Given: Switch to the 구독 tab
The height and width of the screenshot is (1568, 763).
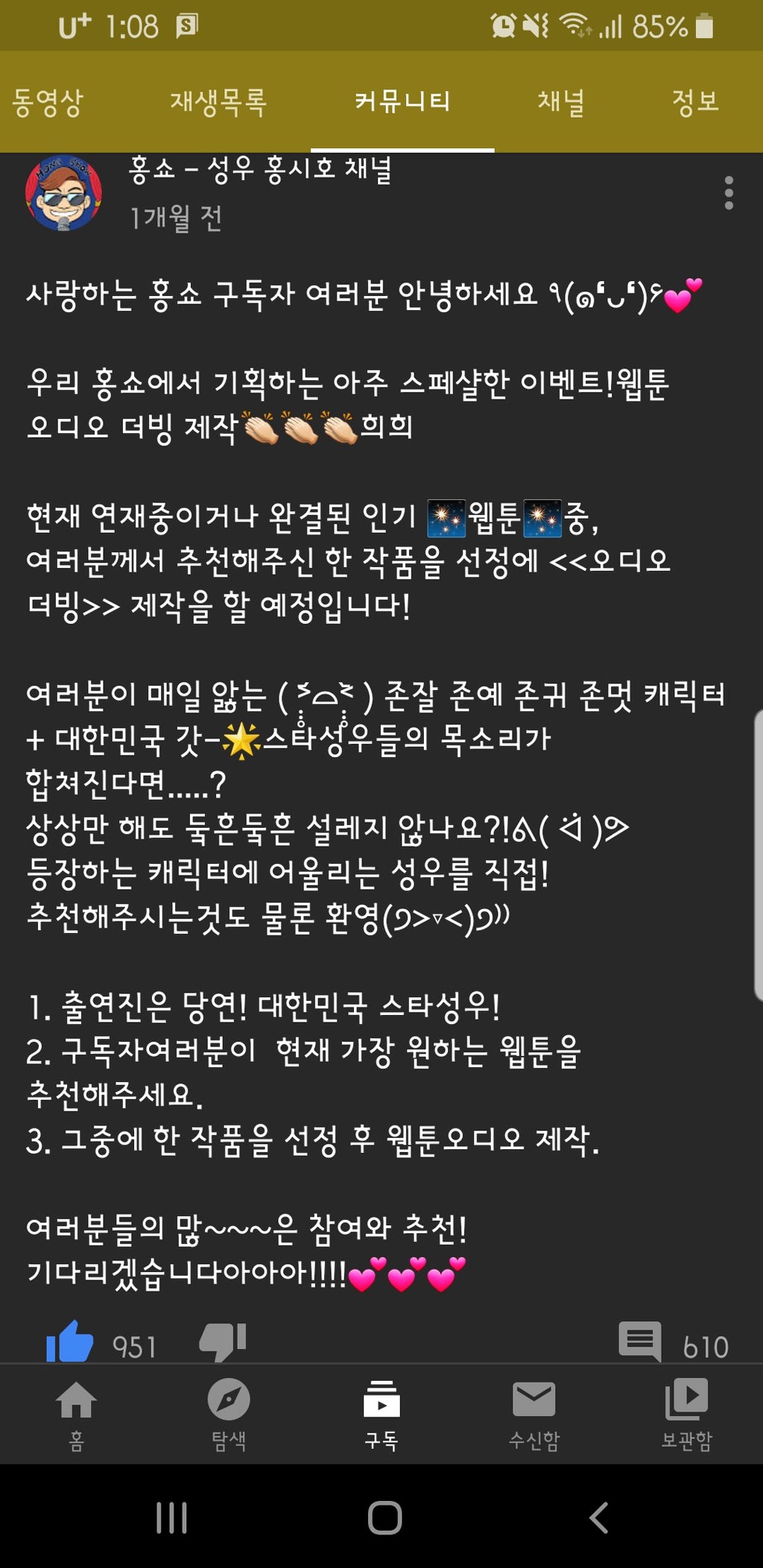Looking at the screenshot, I should point(381,1413).
